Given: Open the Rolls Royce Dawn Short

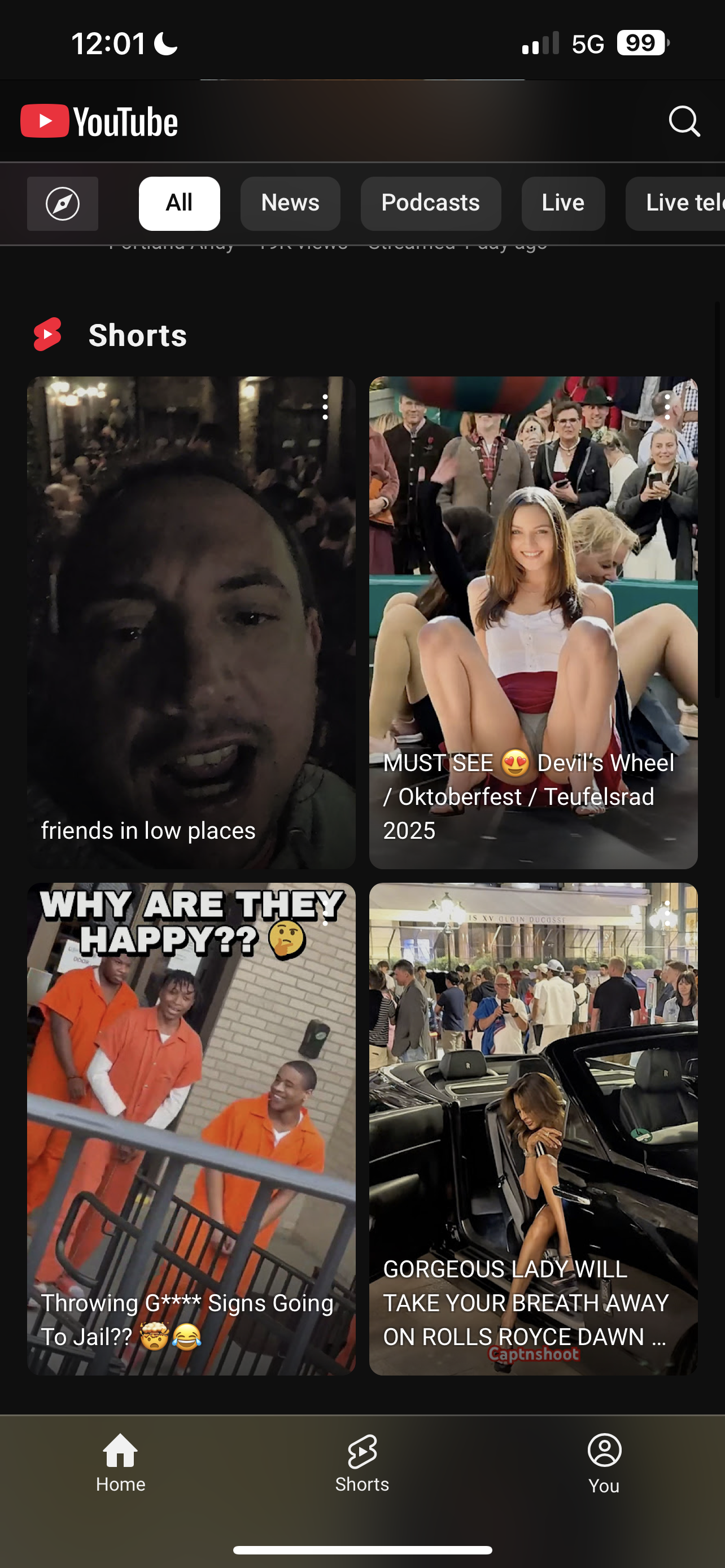Looking at the screenshot, I should click(x=533, y=1128).
